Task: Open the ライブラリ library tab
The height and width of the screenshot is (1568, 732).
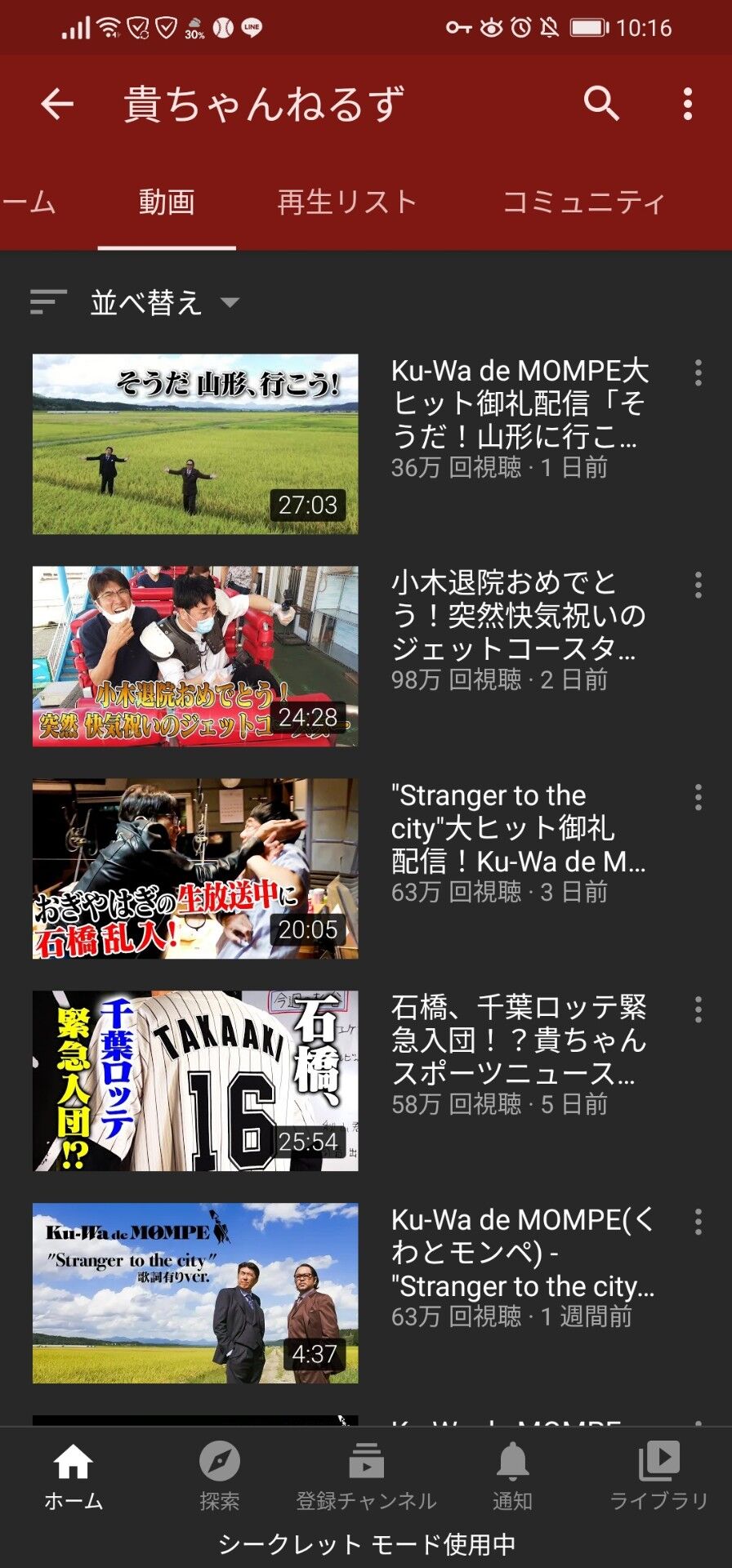Action: [x=658, y=1477]
